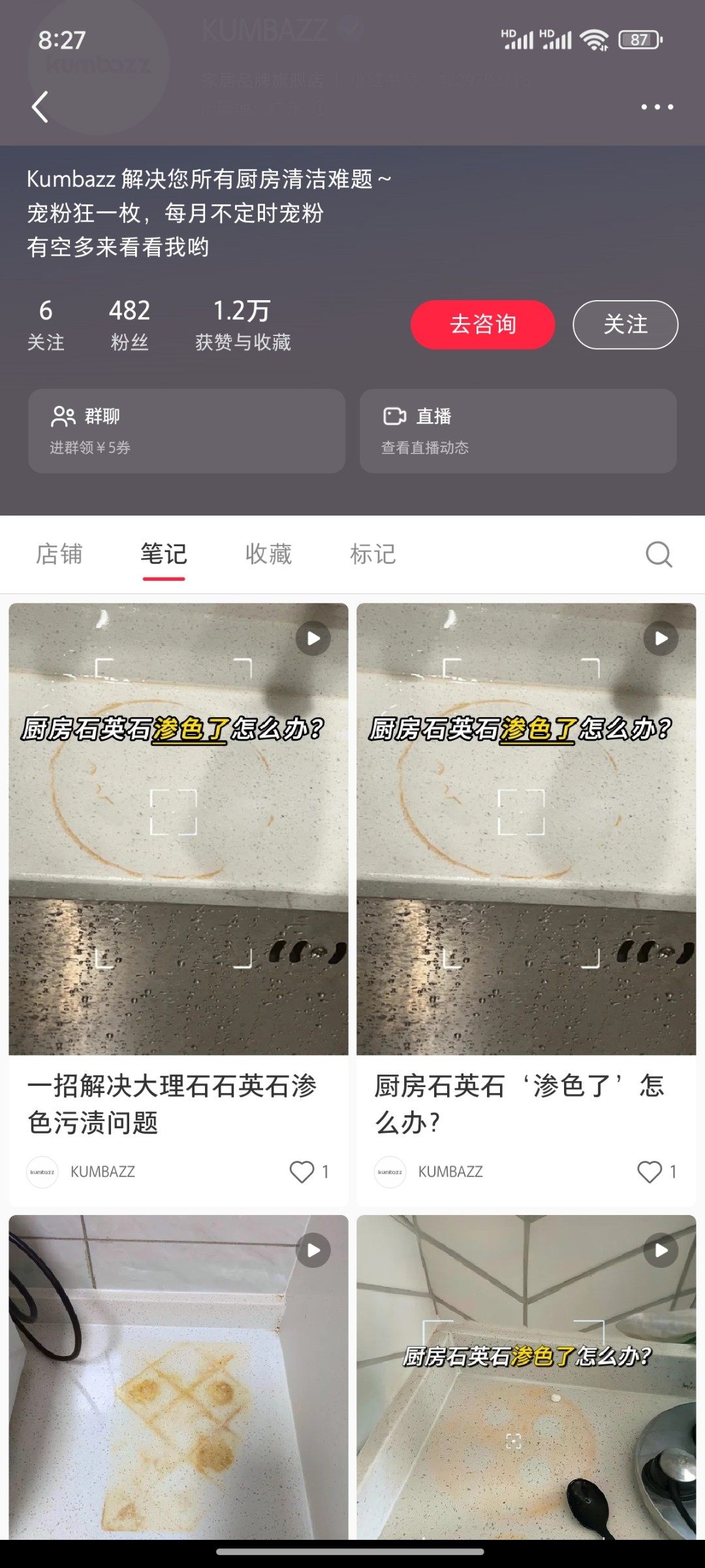Tap the red 去咨询 button
Image resolution: width=705 pixels, height=1568 pixels.
pos(482,324)
